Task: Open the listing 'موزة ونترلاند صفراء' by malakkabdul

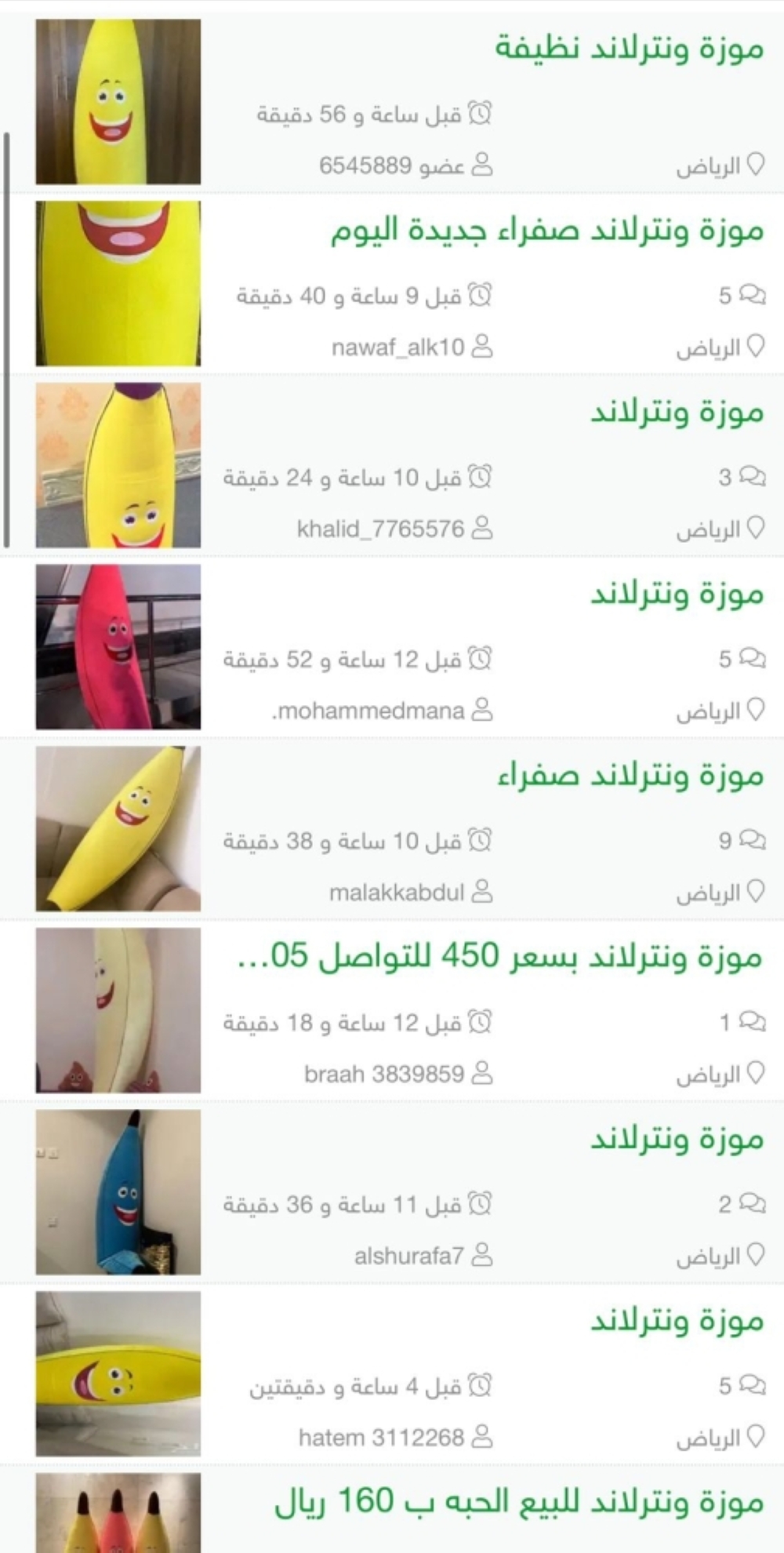Action: point(630,776)
